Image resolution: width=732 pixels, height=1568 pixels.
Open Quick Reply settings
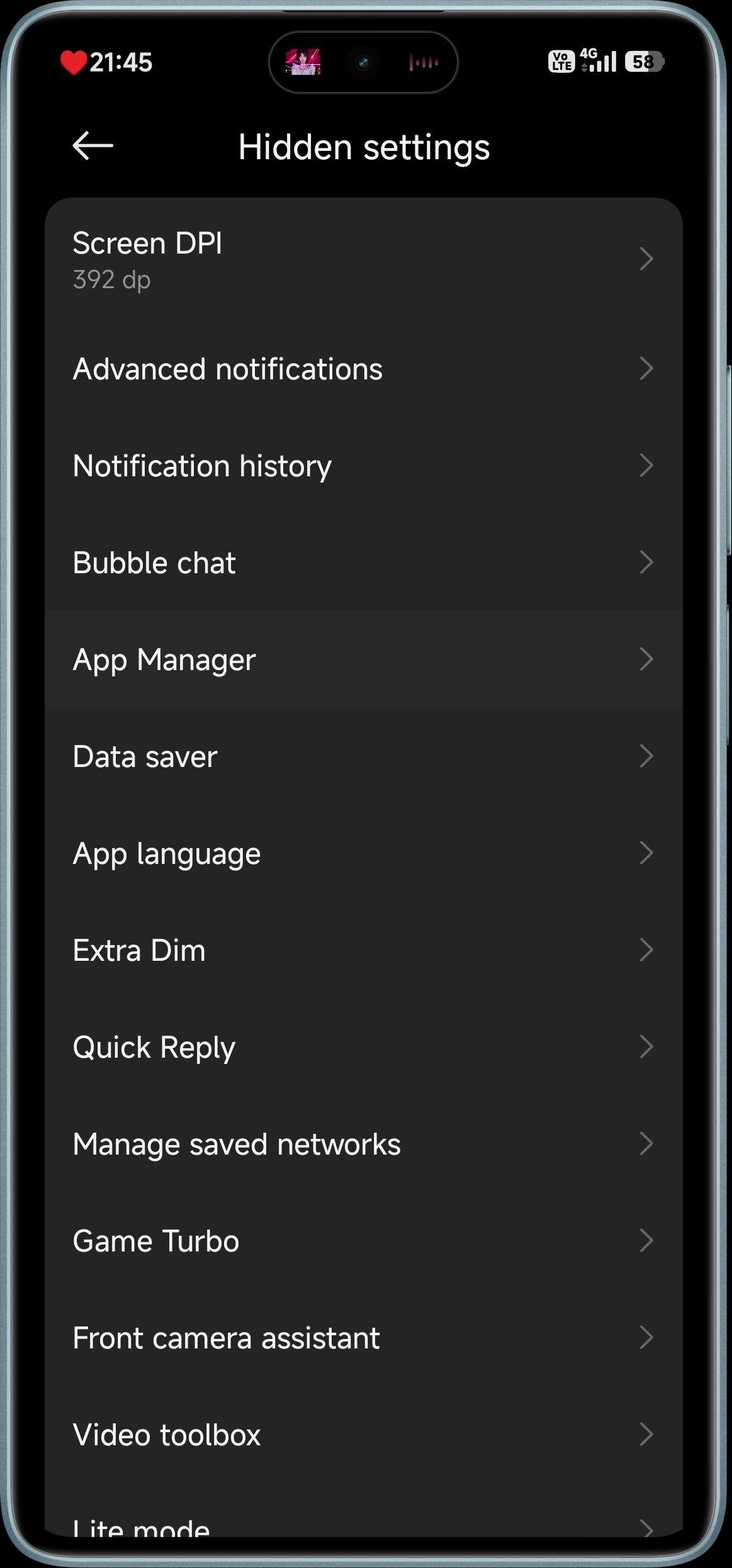tap(363, 1047)
